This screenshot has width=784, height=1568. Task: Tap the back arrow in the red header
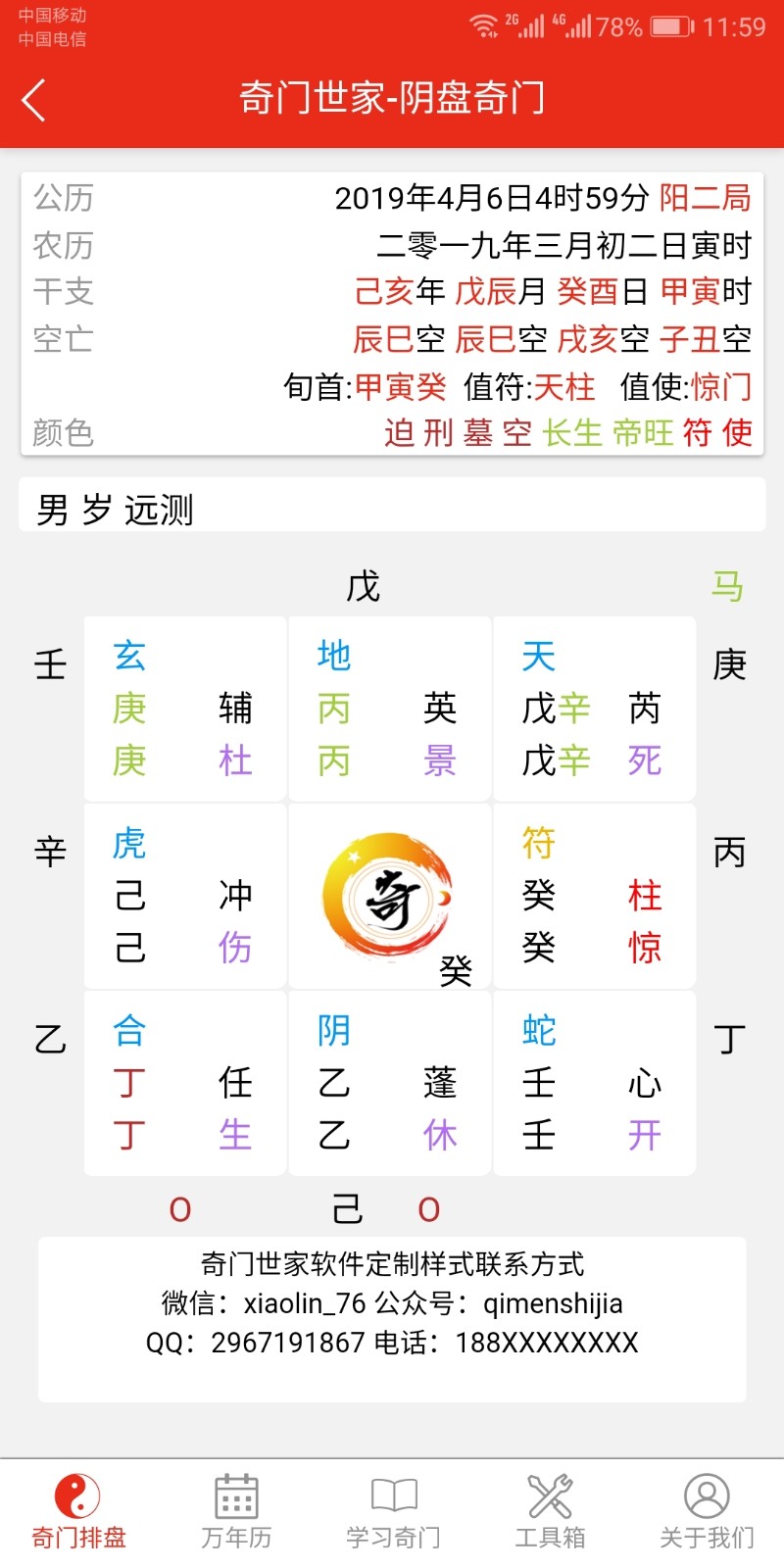33,98
